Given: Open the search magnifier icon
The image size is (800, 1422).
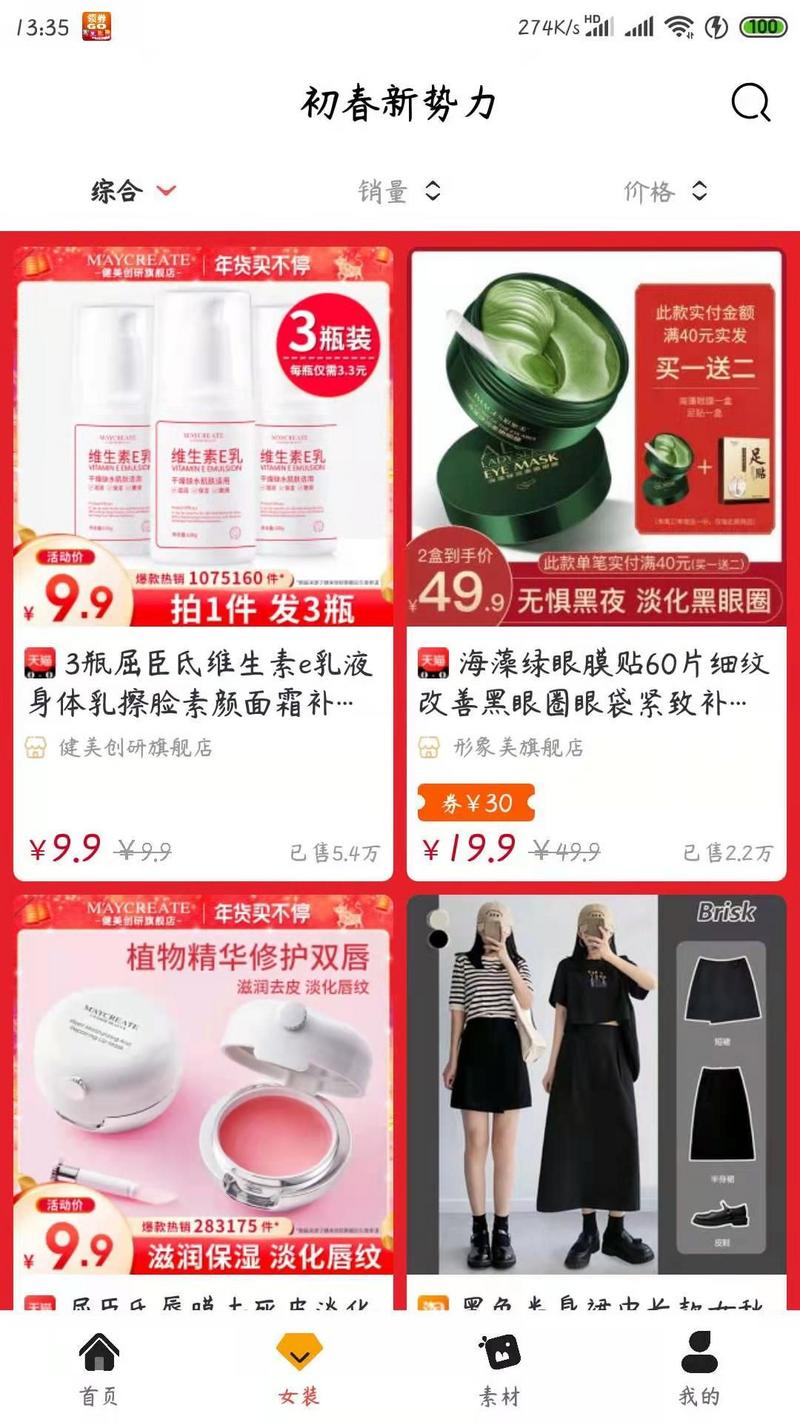Looking at the screenshot, I should pyautogui.click(x=750, y=102).
